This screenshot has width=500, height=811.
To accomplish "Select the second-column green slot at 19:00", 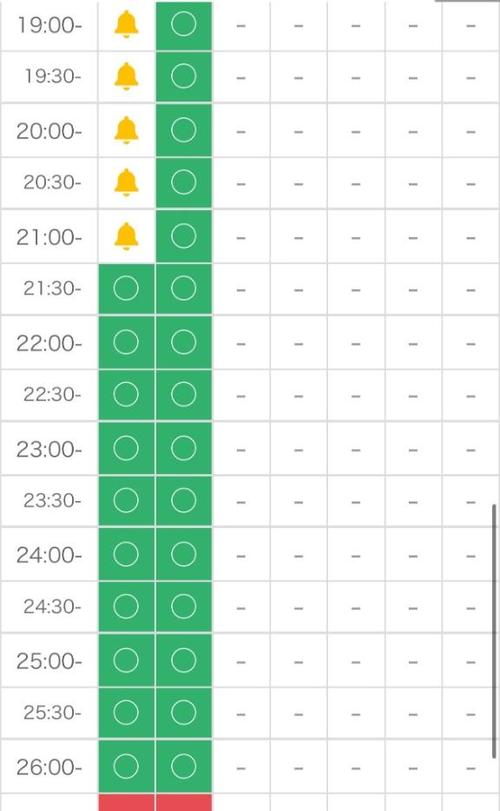I will click(x=184, y=26).
